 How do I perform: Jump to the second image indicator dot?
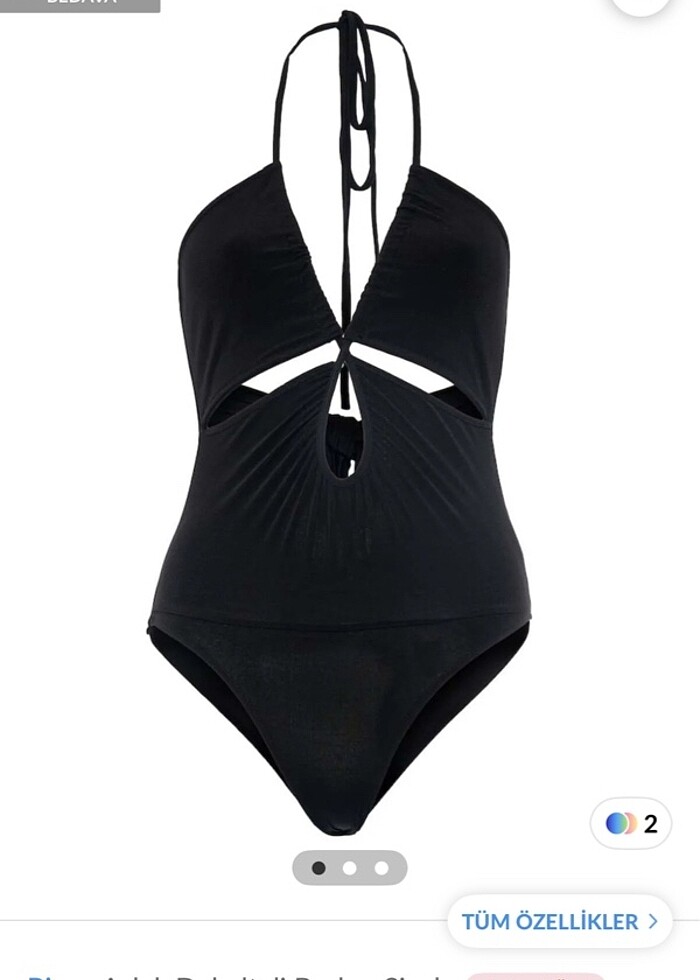click(x=349, y=868)
